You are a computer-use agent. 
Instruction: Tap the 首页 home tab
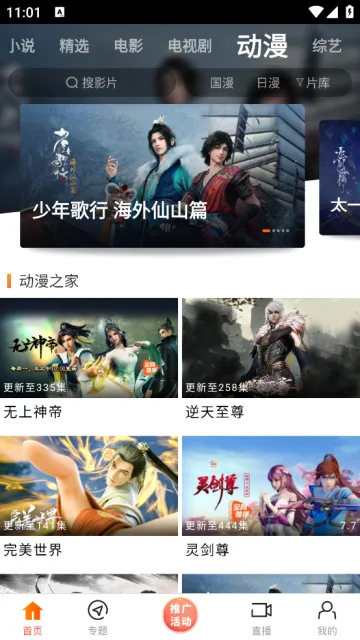[x=33, y=618]
